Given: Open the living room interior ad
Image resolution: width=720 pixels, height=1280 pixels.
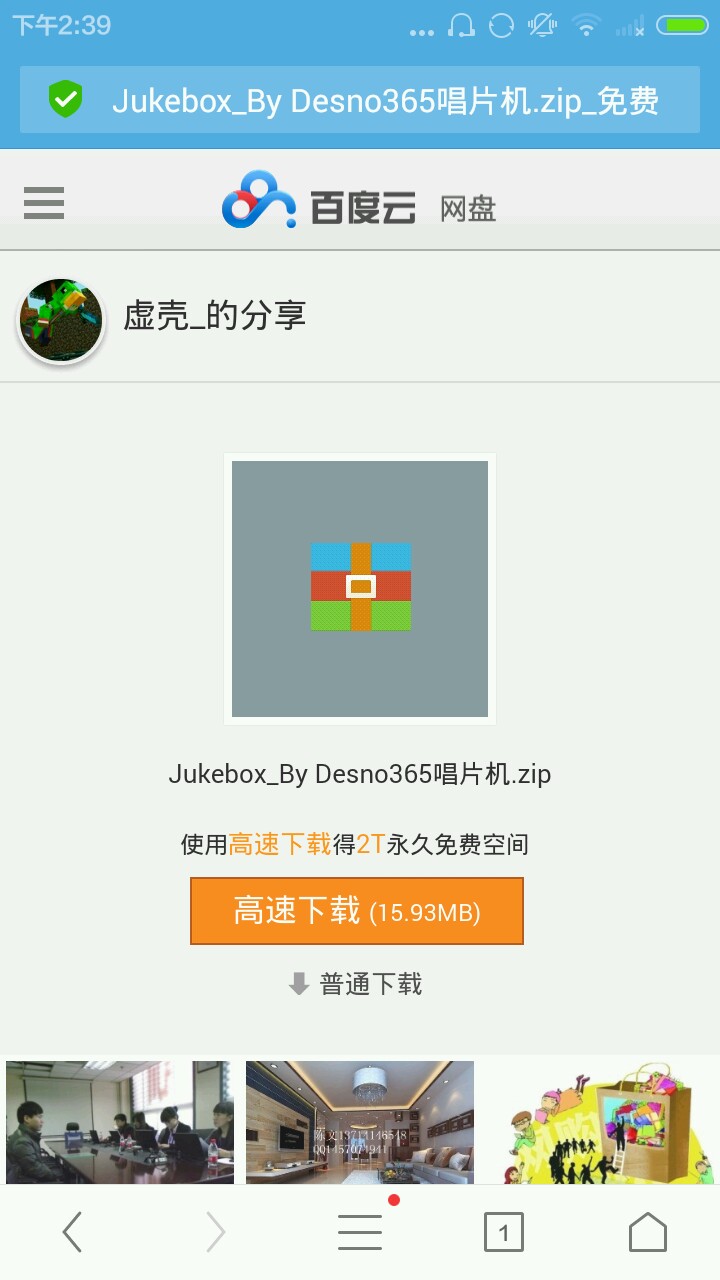Looking at the screenshot, I should point(360,1122).
